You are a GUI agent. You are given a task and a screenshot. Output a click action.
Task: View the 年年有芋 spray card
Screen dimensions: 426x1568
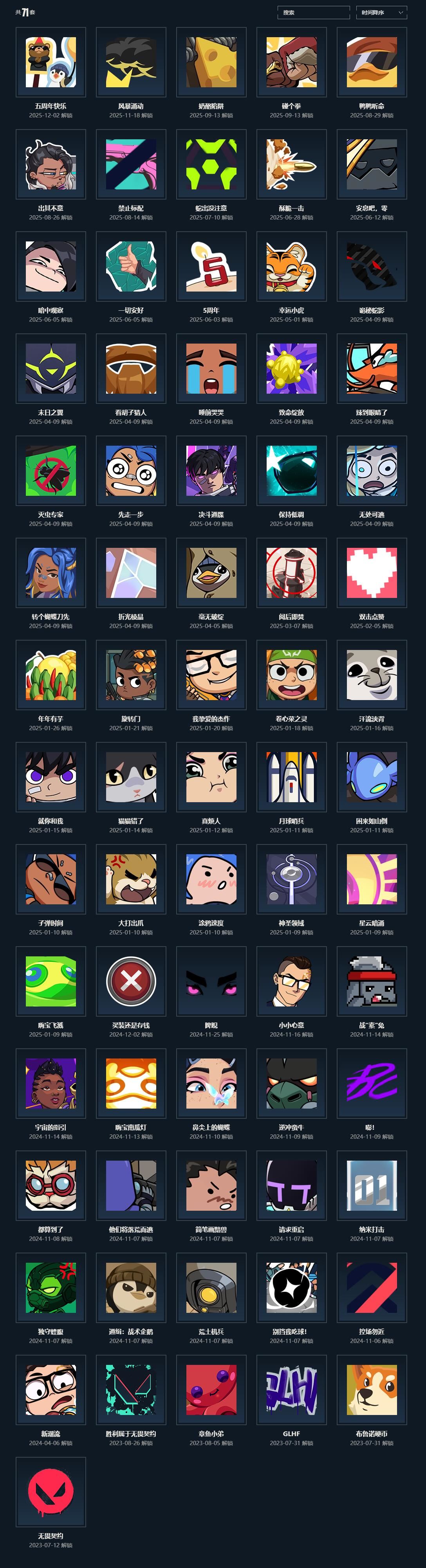51,675
